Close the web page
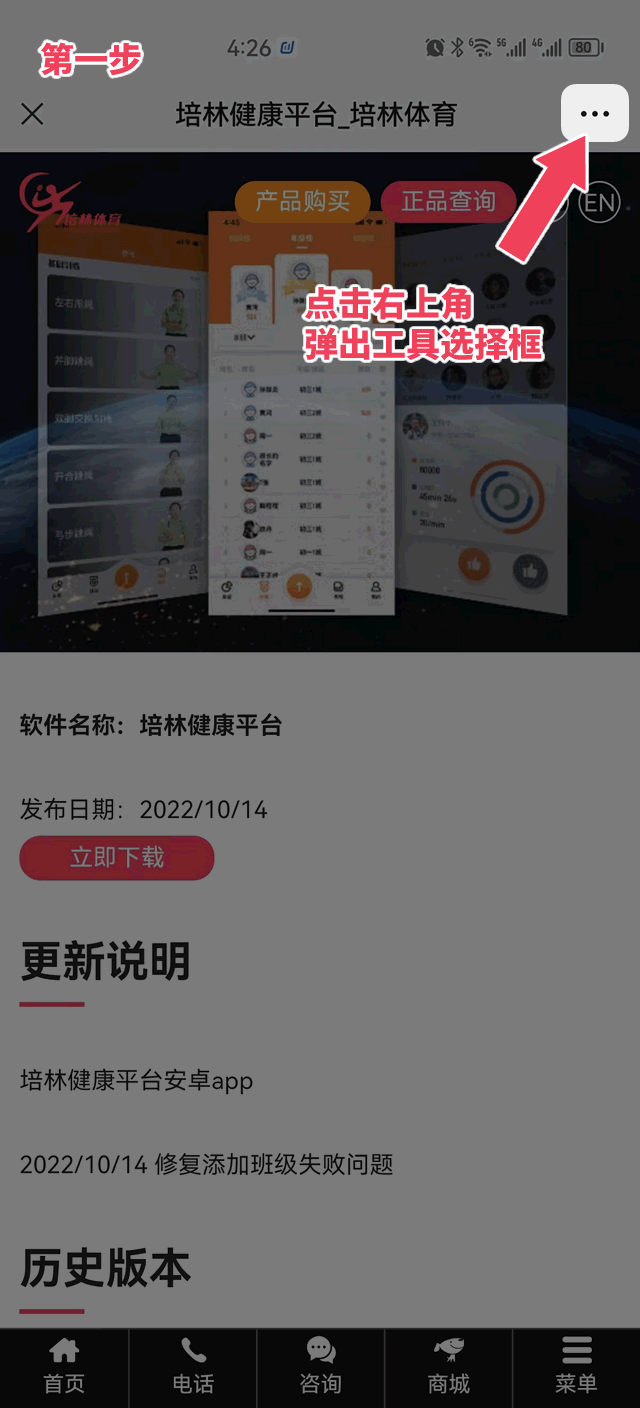 (x=32, y=114)
